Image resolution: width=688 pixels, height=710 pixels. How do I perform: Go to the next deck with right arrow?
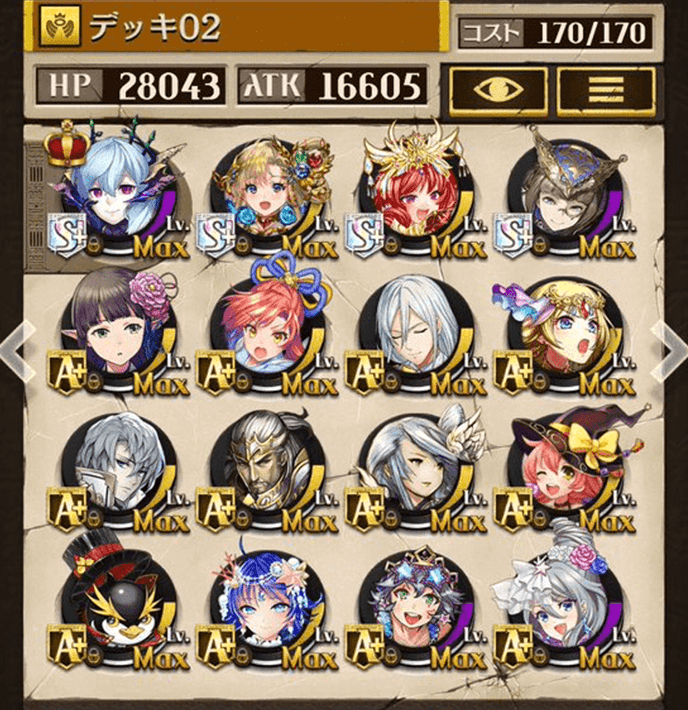point(668,351)
